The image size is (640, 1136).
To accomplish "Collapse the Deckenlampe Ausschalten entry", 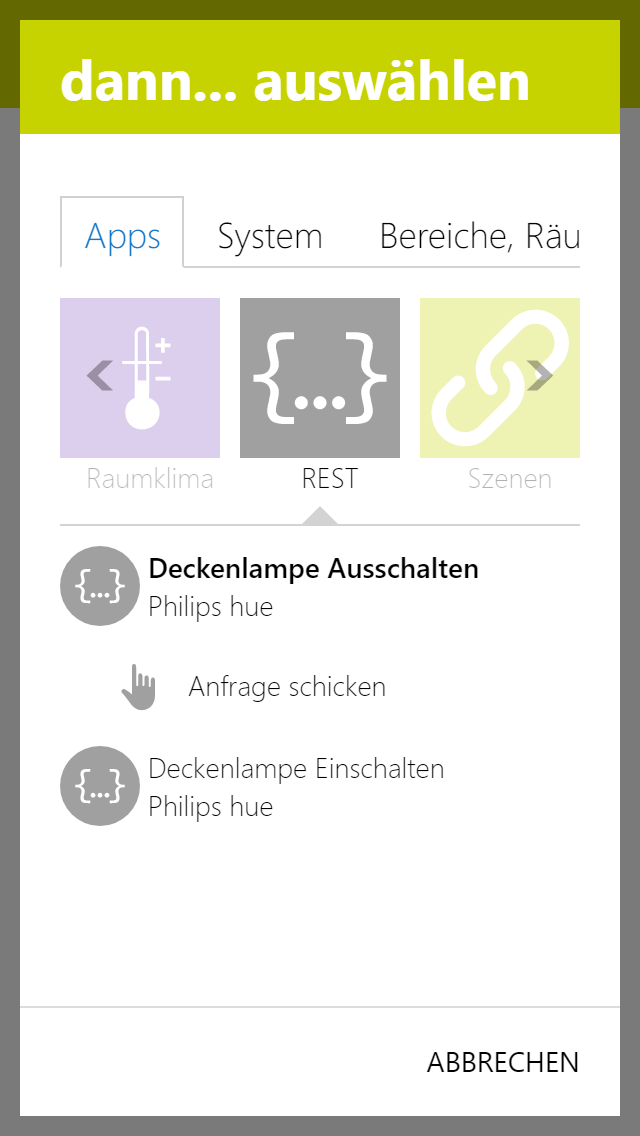I will [x=313, y=587].
